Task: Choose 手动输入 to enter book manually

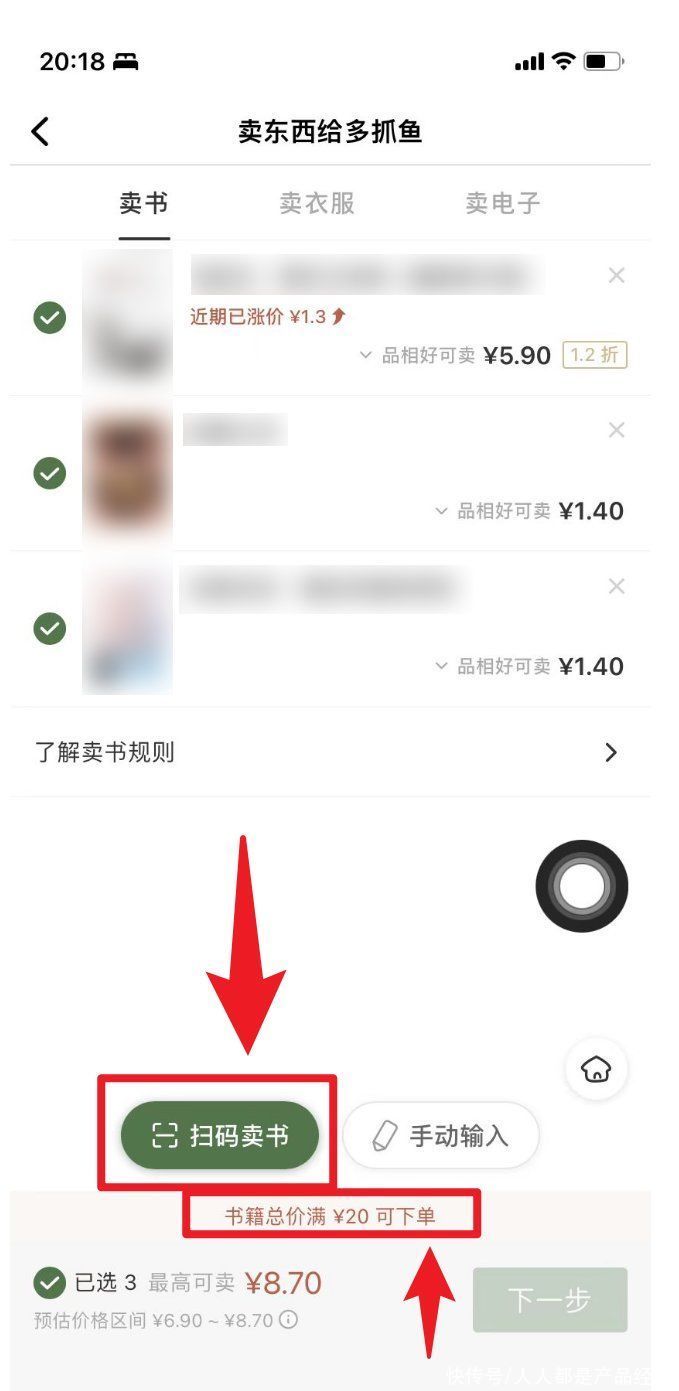Action: (441, 1136)
